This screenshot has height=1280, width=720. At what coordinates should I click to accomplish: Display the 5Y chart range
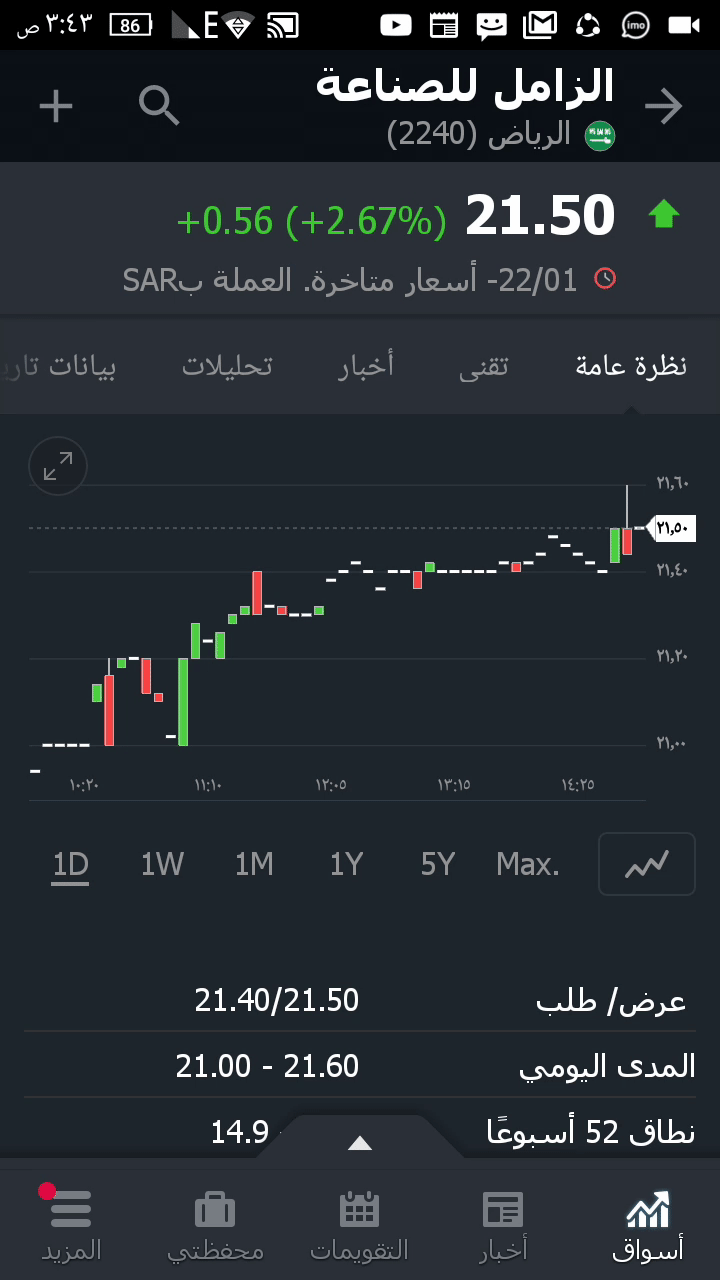[x=438, y=864]
